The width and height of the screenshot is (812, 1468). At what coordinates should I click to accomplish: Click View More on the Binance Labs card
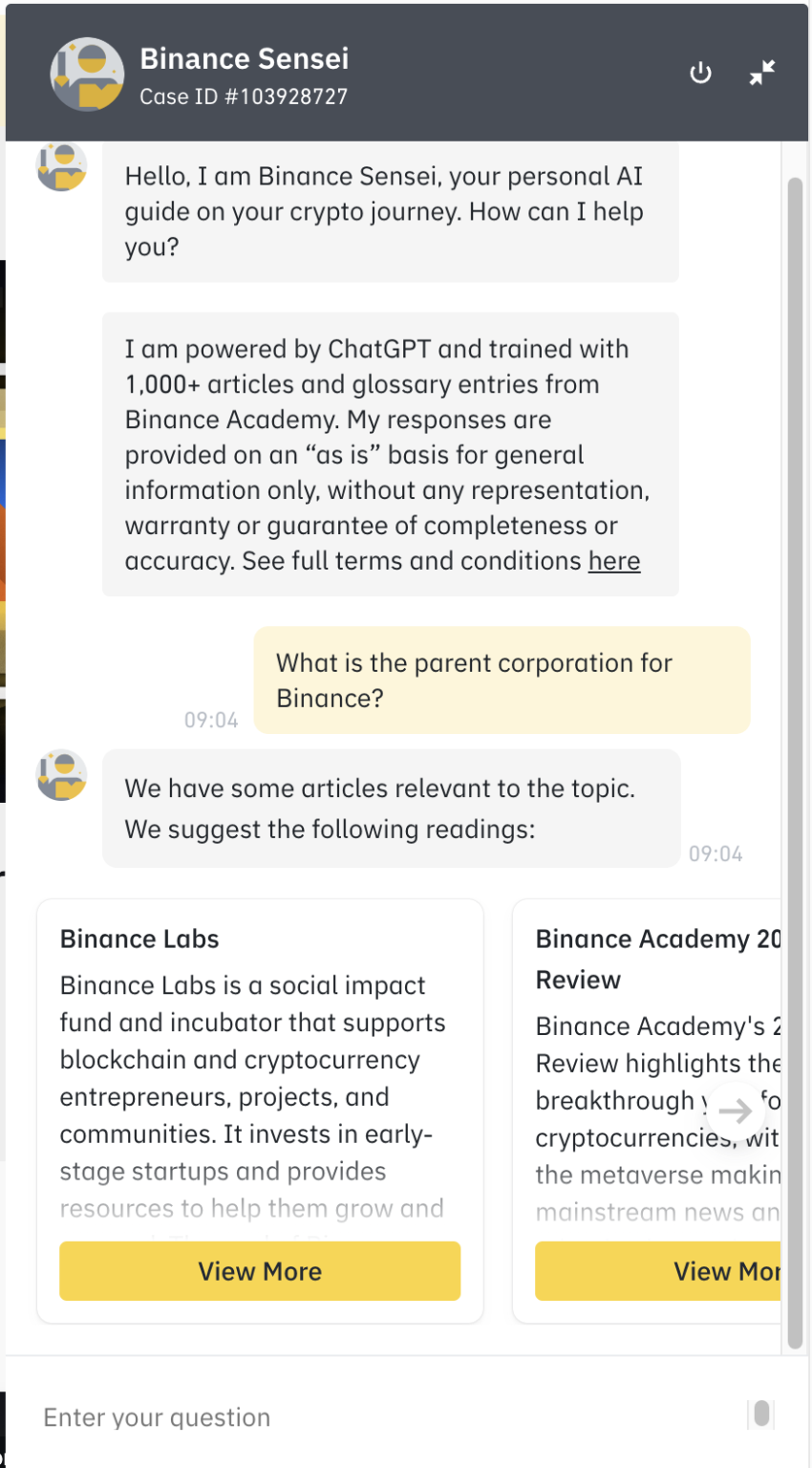point(259,1271)
